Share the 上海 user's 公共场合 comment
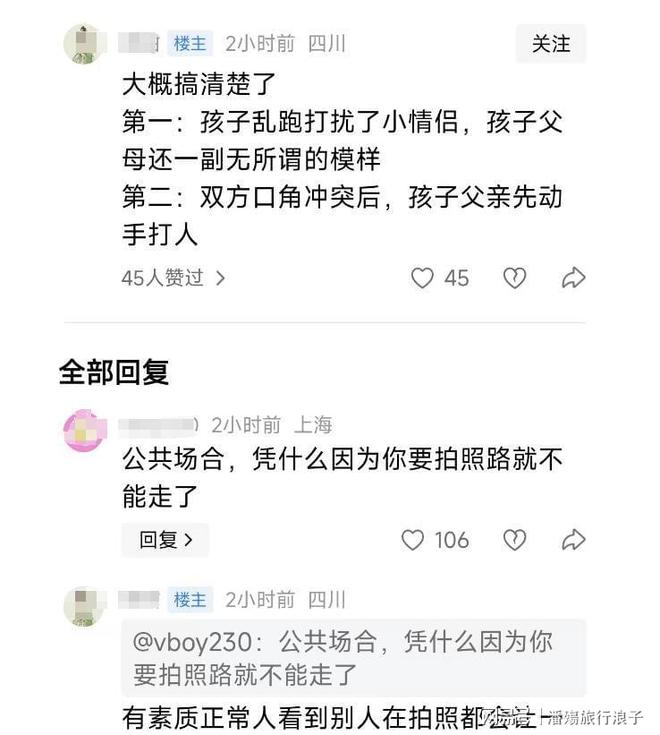660x735 pixels. point(573,540)
